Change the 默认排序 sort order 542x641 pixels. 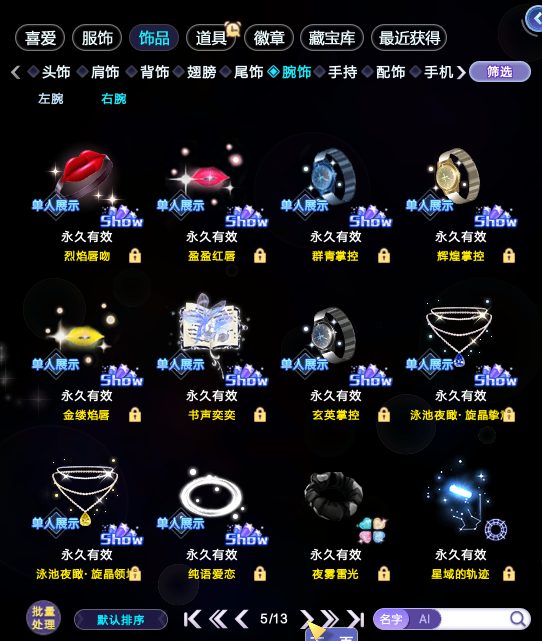click(121, 620)
